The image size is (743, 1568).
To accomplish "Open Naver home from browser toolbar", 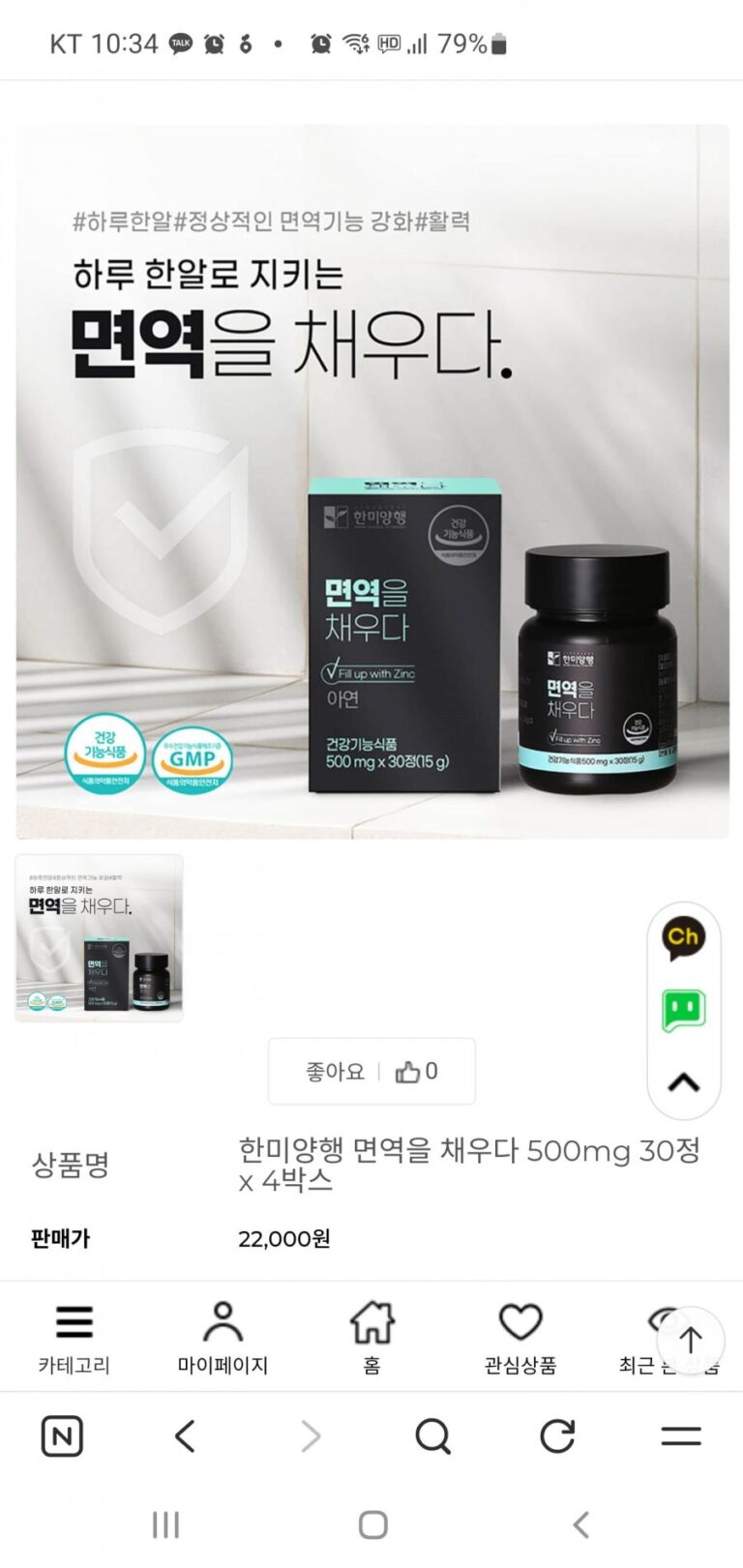I will 62,1436.
